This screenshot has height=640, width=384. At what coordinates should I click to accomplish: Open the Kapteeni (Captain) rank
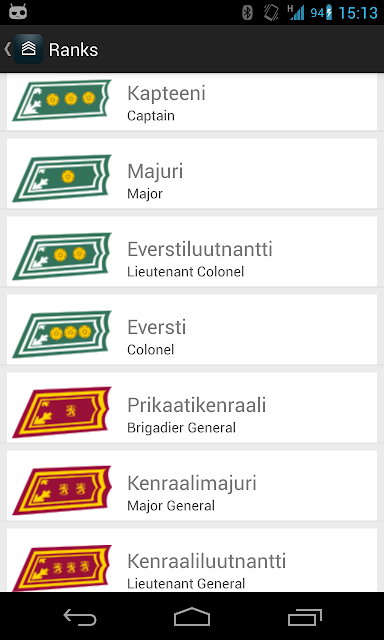(192, 102)
